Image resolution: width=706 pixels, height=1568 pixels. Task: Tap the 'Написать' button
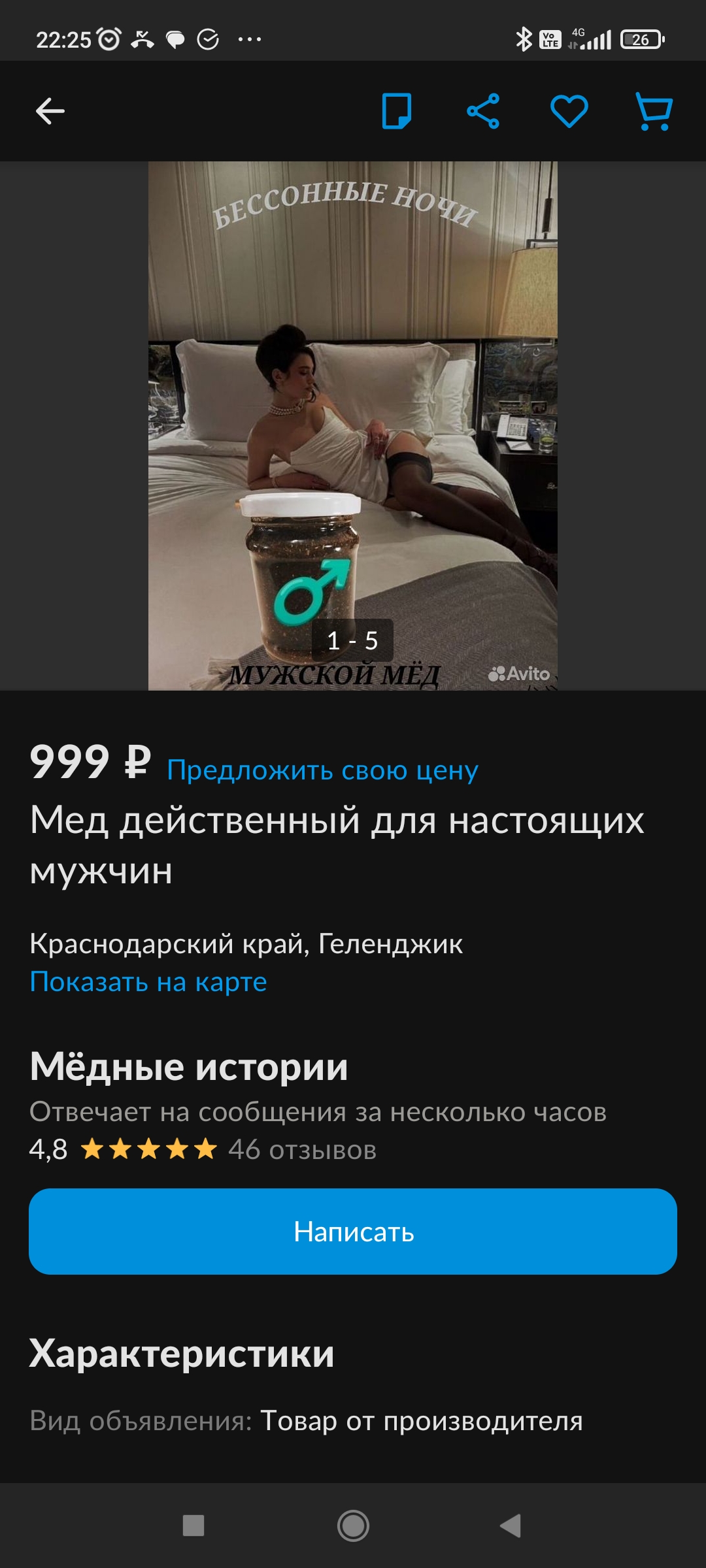point(353,1232)
